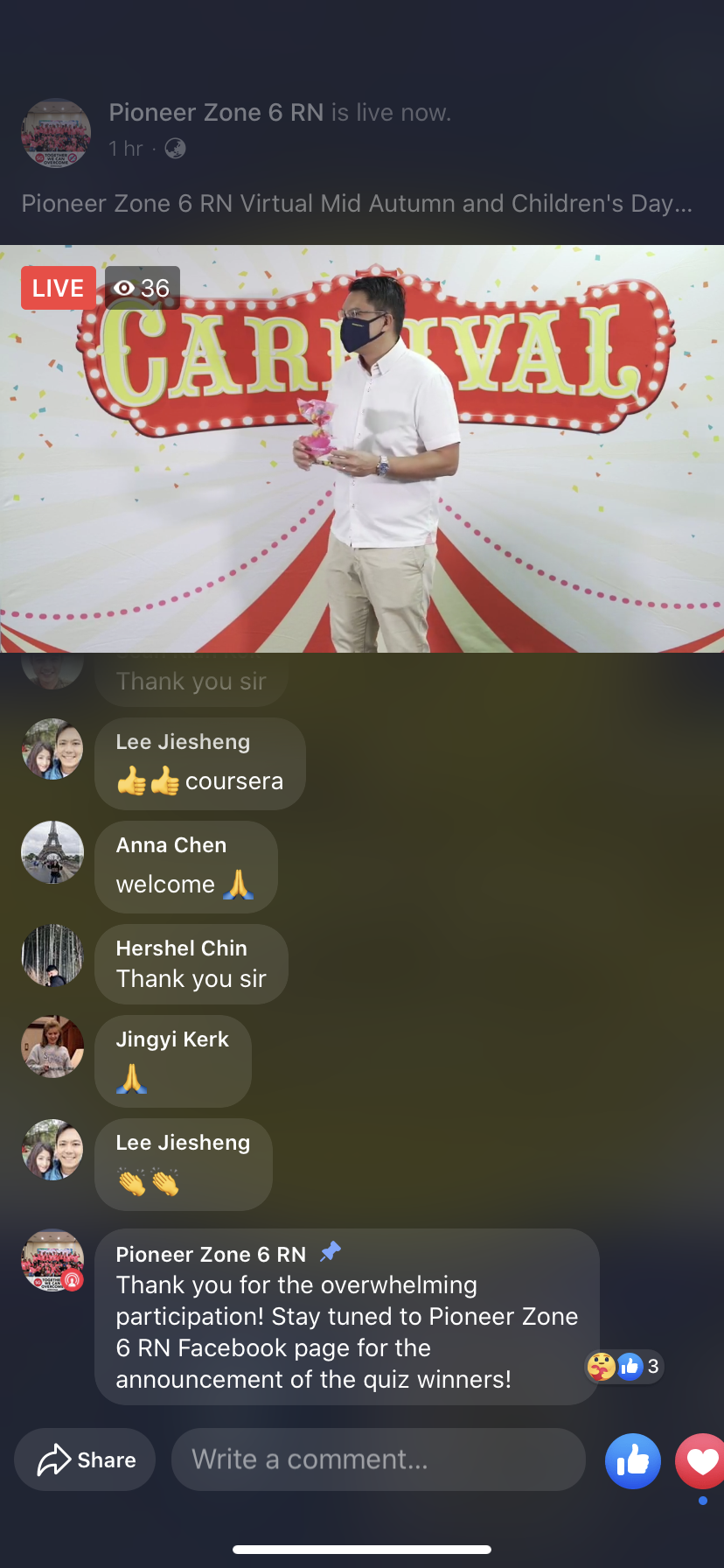Image resolution: width=724 pixels, height=1568 pixels.
Task: Send a heart love reaction
Action: coord(701,1460)
